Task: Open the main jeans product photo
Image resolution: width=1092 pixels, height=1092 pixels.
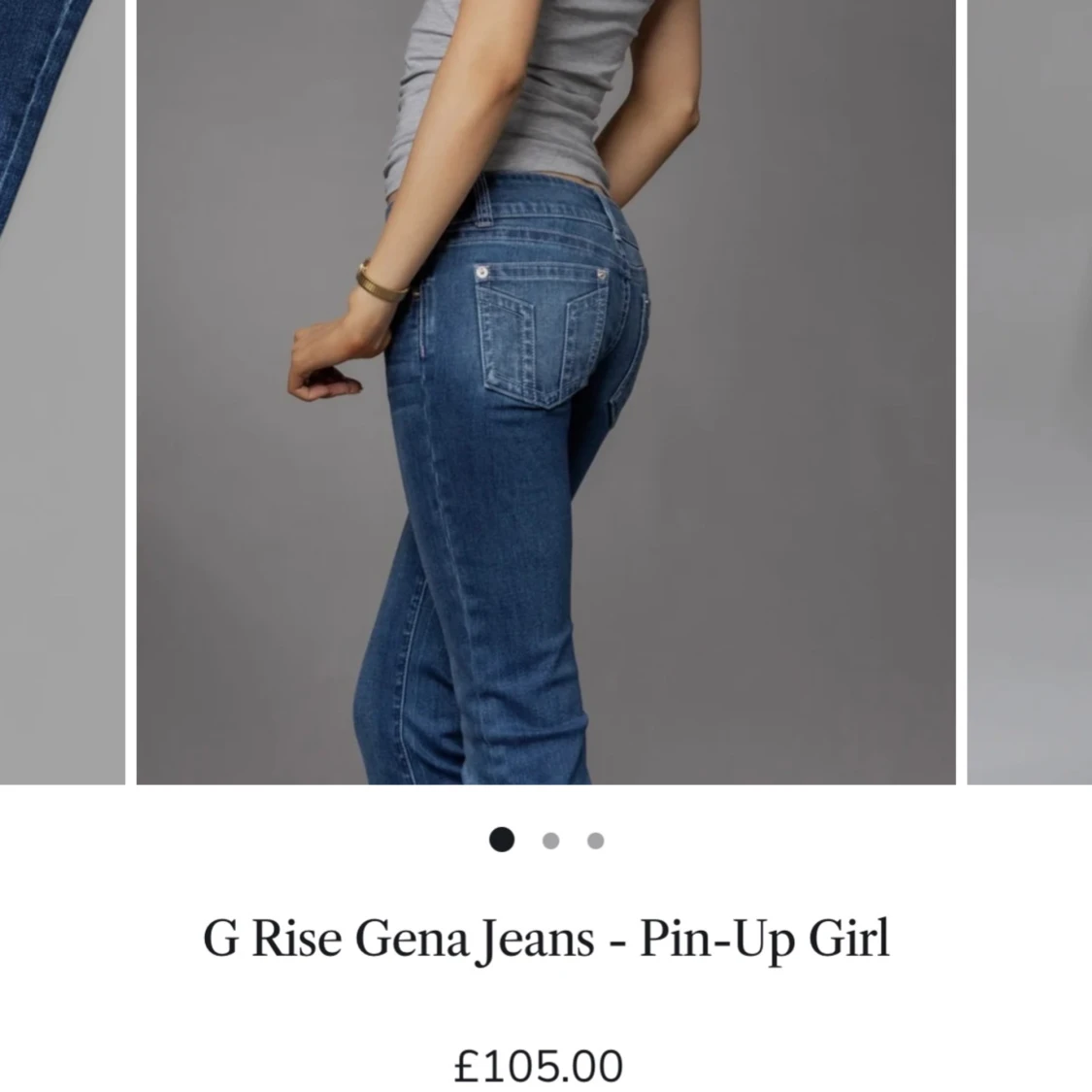Action: pyautogui.click(x=546, y=392)
